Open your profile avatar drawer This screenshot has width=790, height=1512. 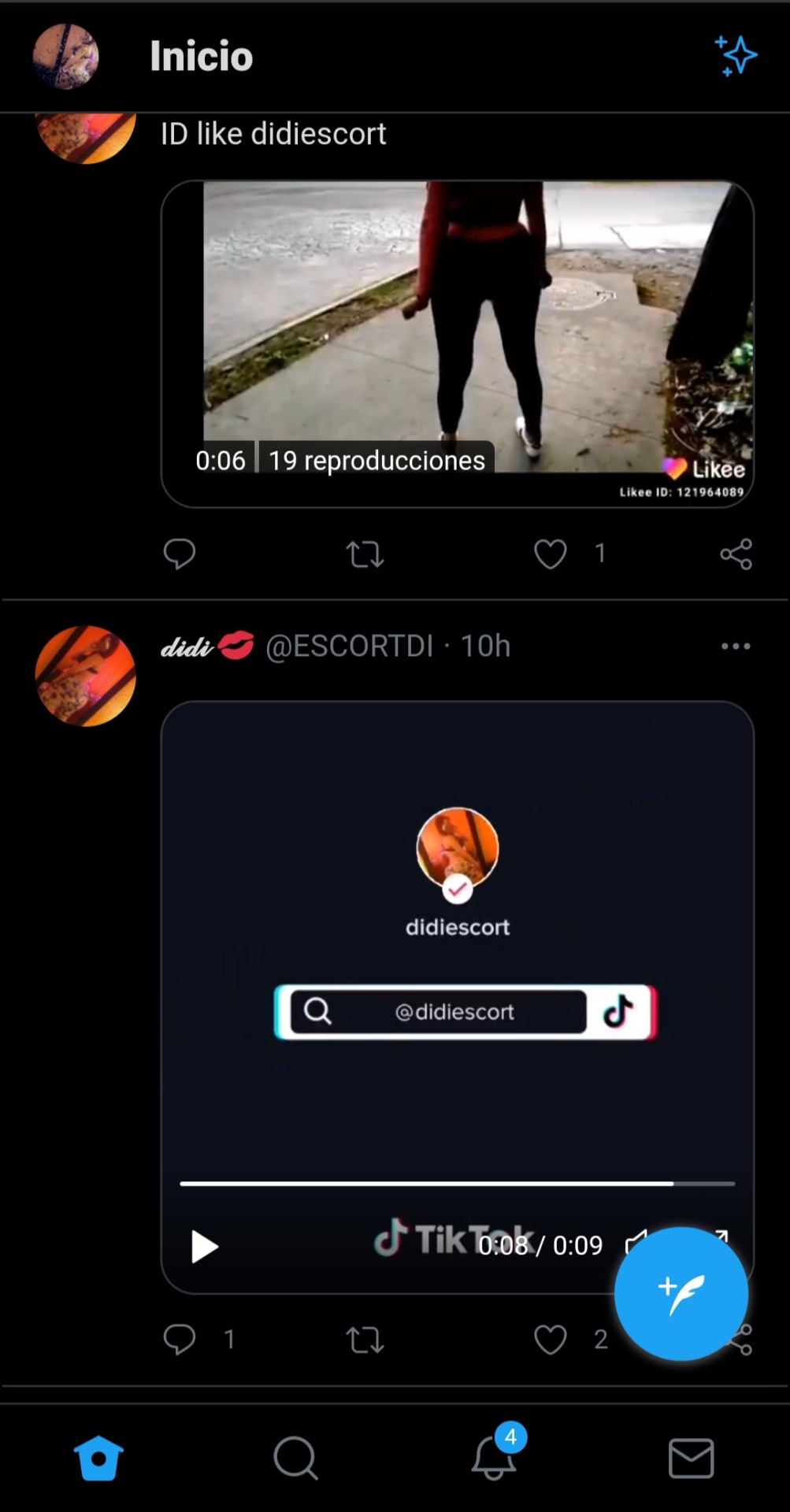tap(65, 56)
